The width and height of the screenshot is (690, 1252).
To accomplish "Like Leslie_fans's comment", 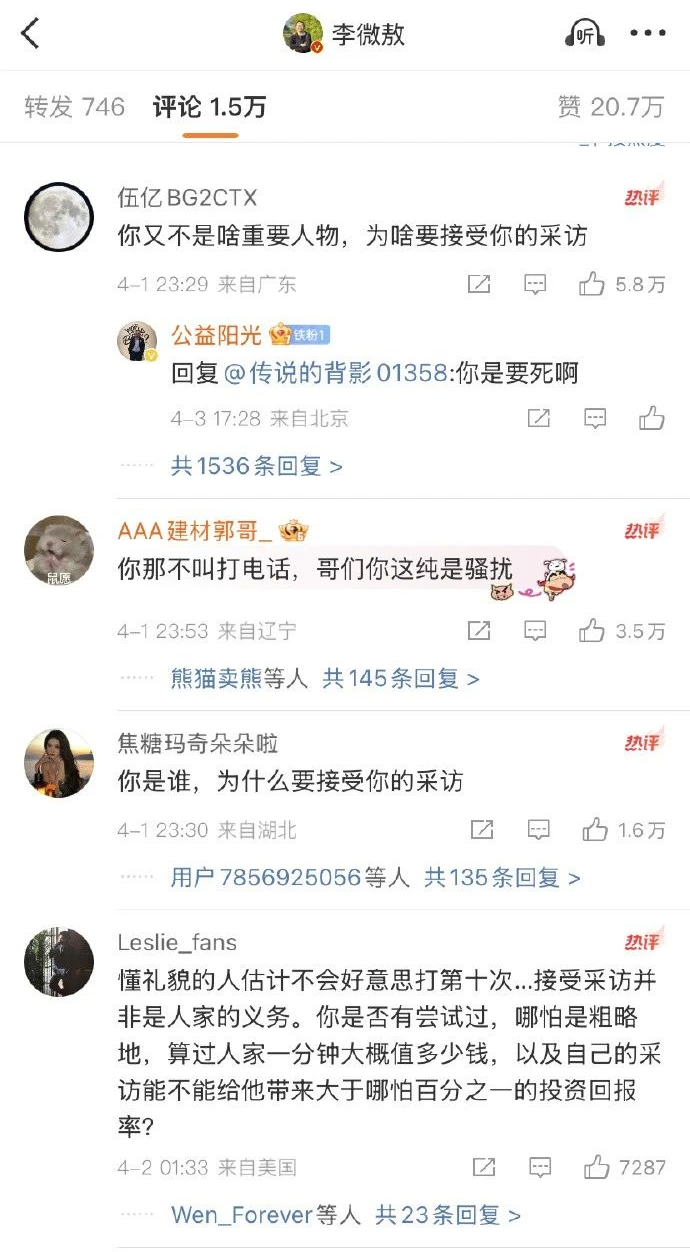I will (597, 1167).
